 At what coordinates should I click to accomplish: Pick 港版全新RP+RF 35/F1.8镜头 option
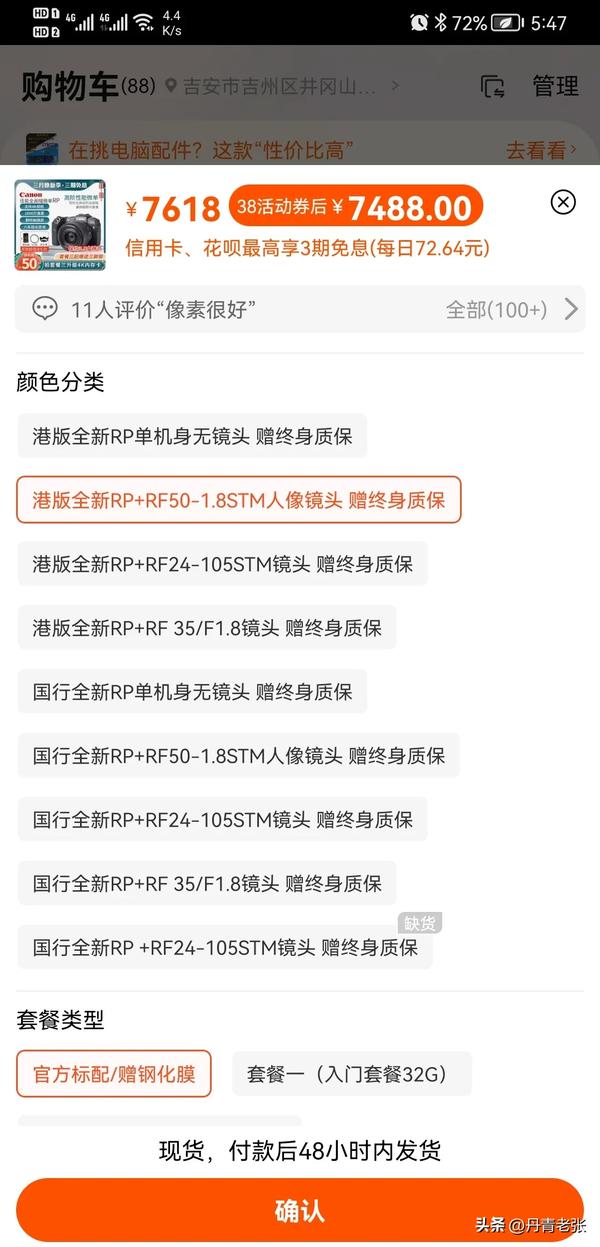tap(207, 628)
